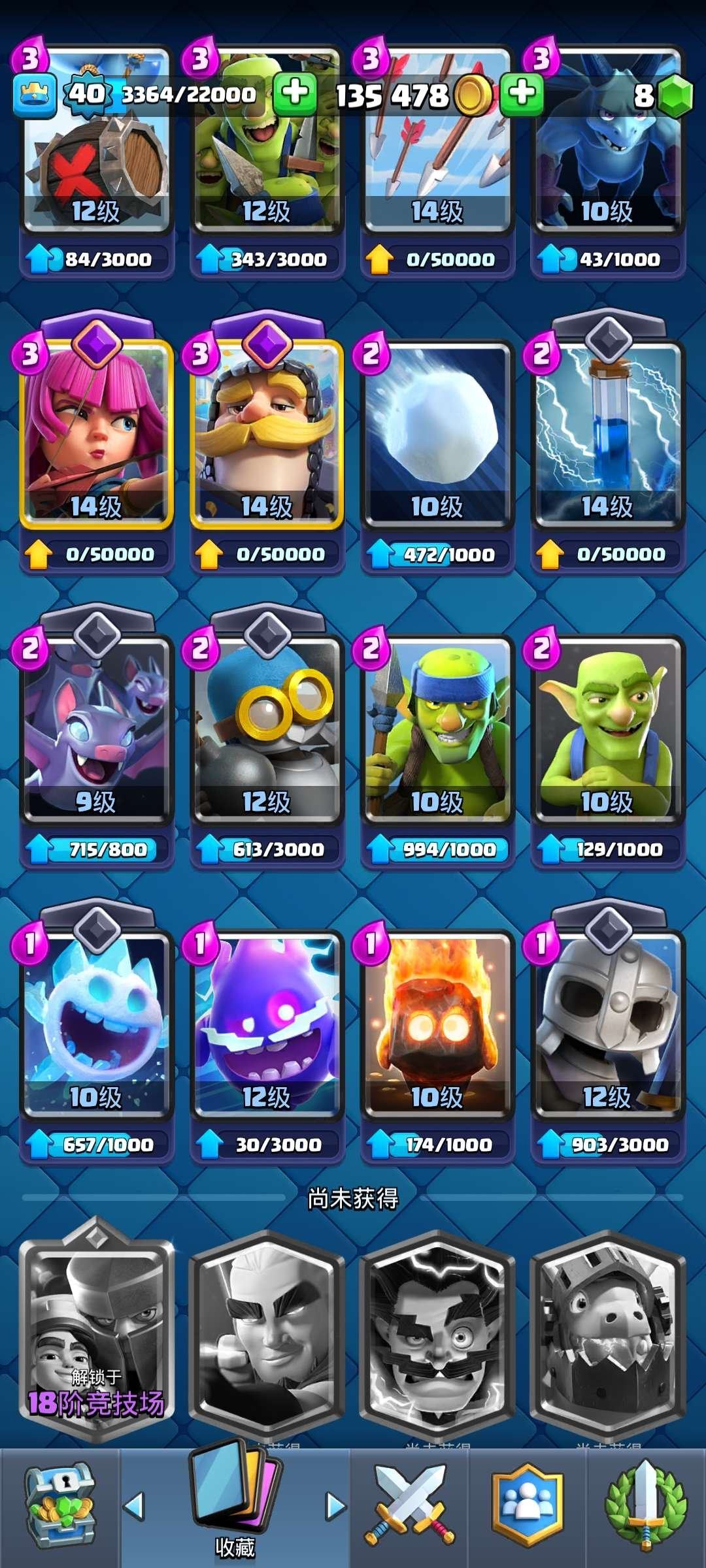Switch to the shop chest tab
Screen dimensions: 706x1568
coord(59,1506)
